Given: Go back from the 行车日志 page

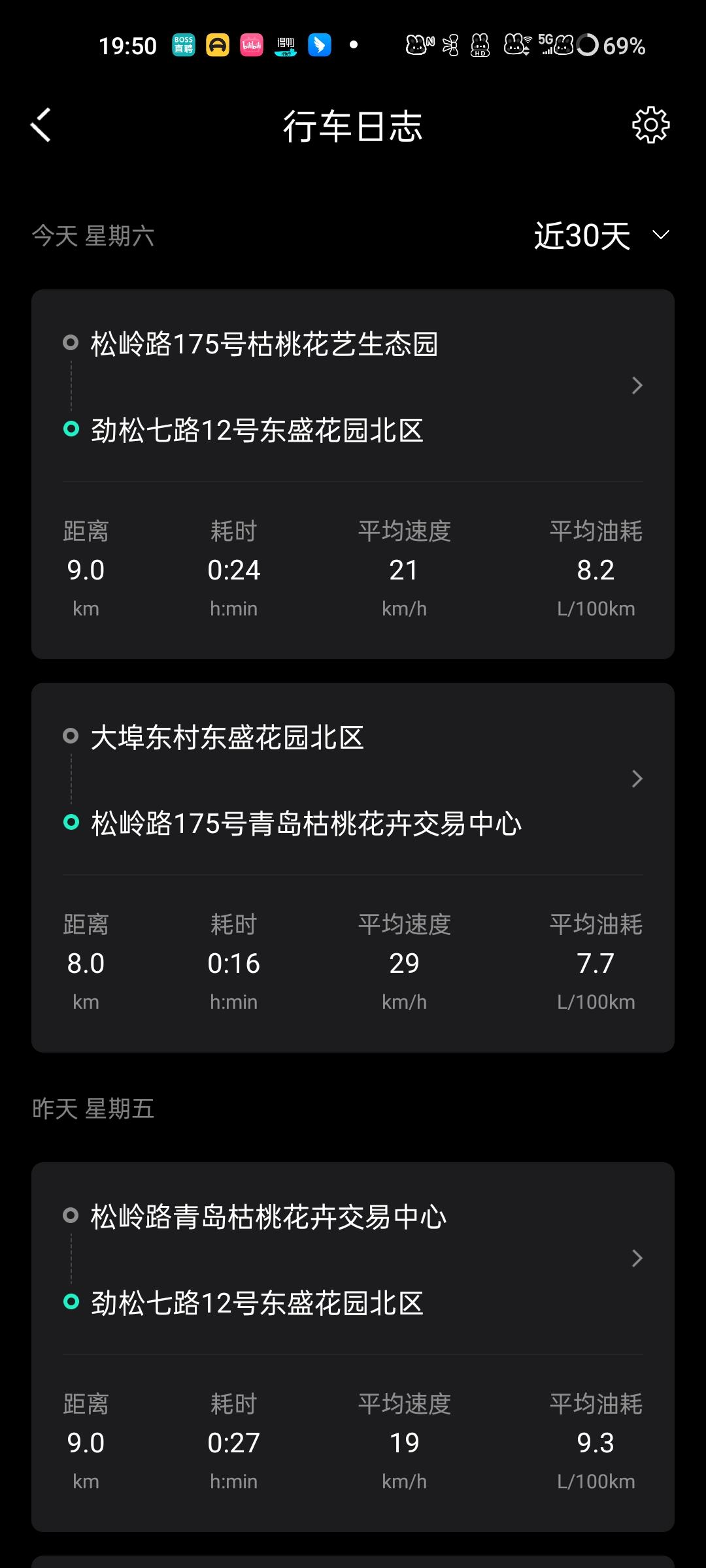Looking at the screenshot, I should point(41,125).
